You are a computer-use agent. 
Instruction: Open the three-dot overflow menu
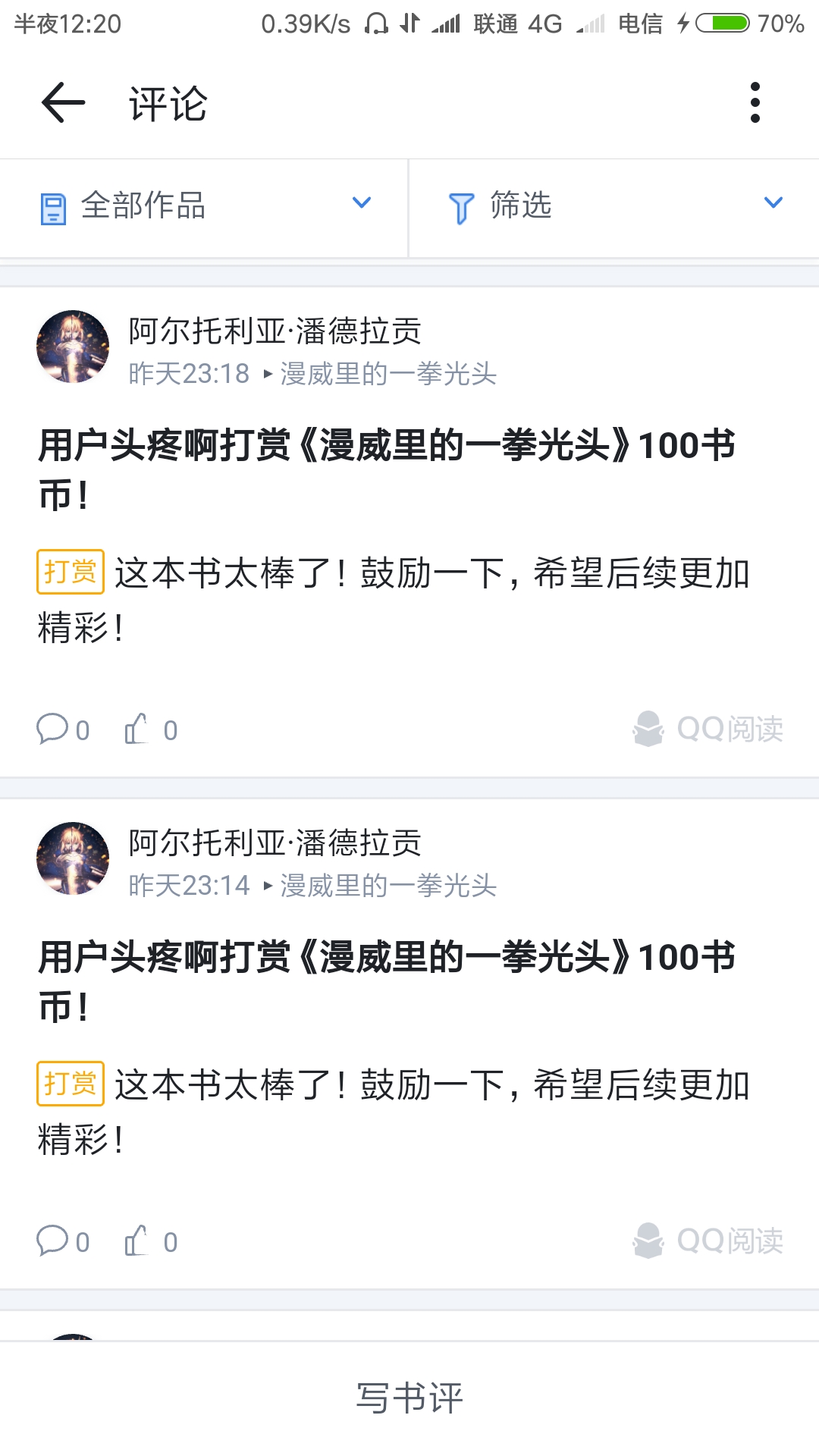(x=755, y=102)
